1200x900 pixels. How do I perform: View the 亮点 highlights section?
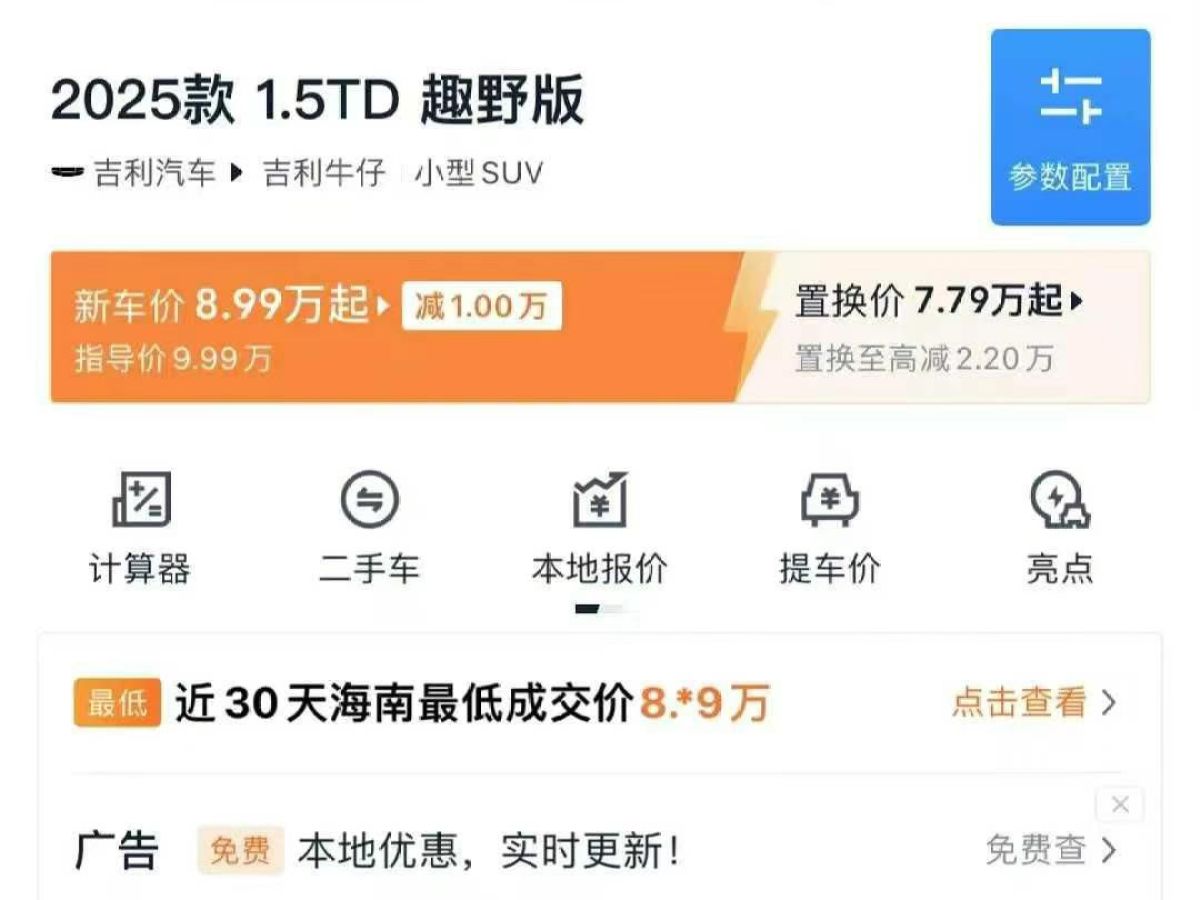point(1059,527)
